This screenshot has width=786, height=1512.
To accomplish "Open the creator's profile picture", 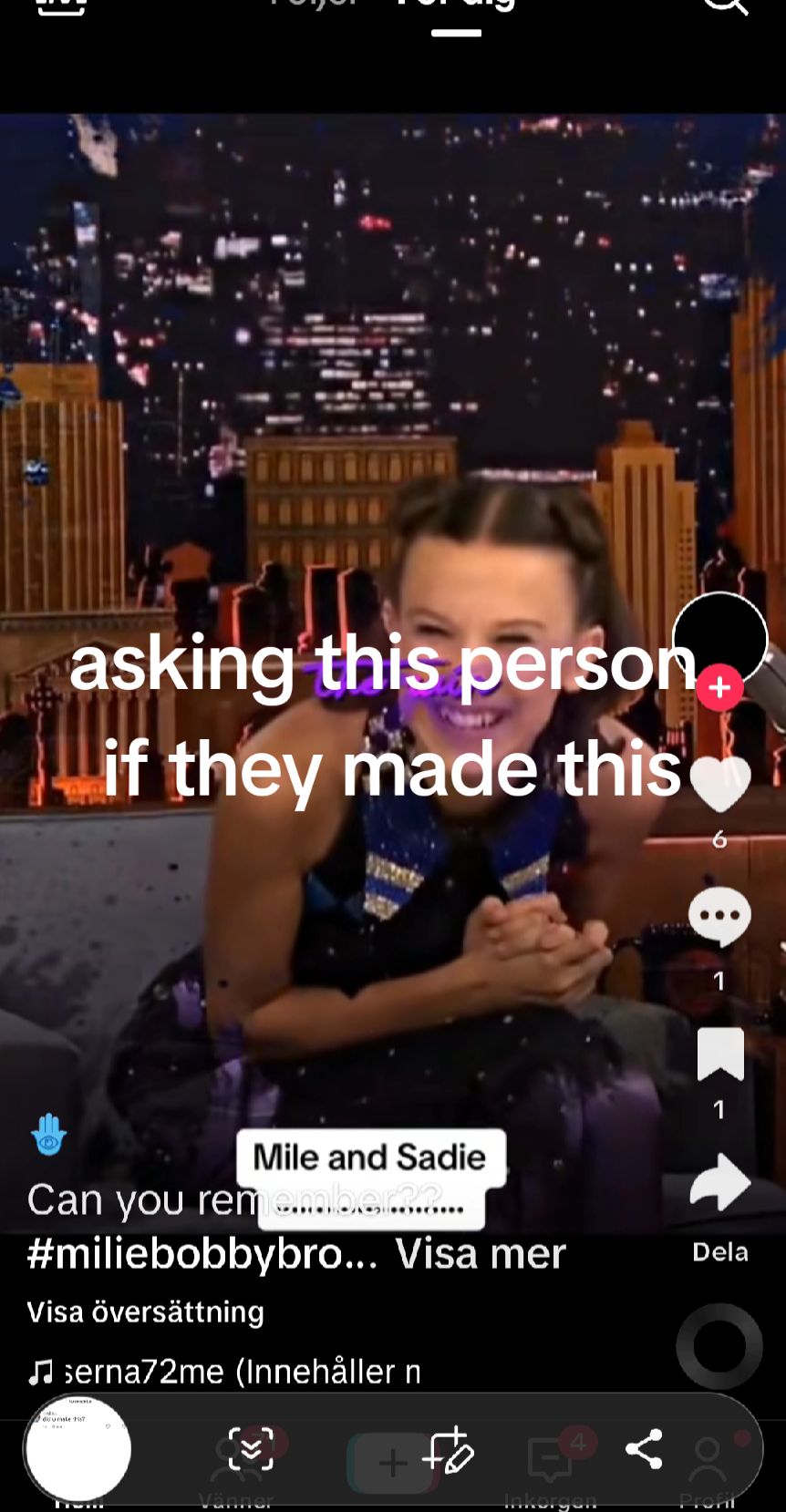I will pyautogui.click(x=719, y=638).
